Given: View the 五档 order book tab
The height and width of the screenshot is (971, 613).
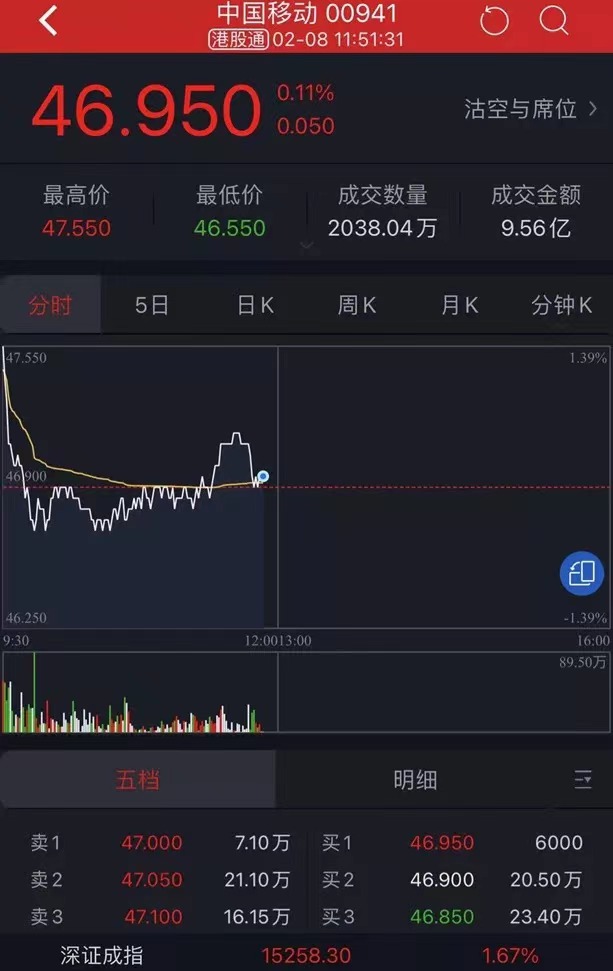Looking at the screenshot, I should click(138, 780).
